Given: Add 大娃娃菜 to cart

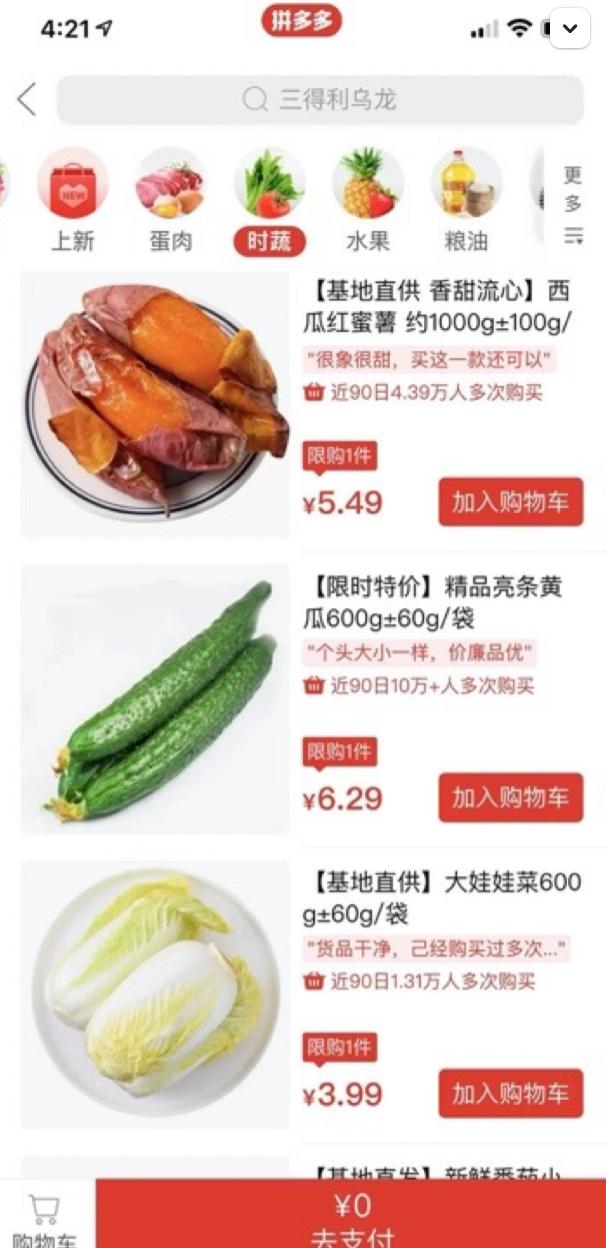Looking at the screenshot, I should [510, 1093].
